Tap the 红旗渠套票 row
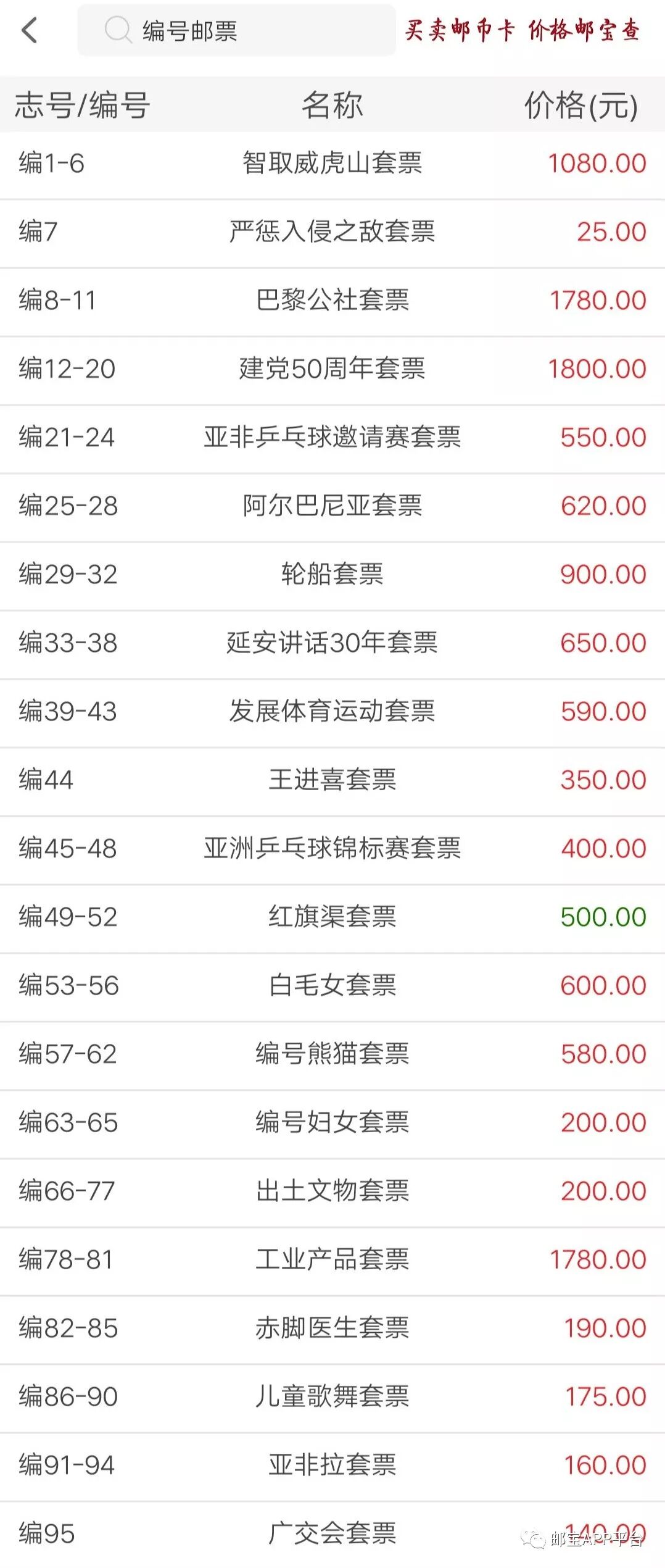This screenshot has height=1568, width=665. tap(332, 917)
